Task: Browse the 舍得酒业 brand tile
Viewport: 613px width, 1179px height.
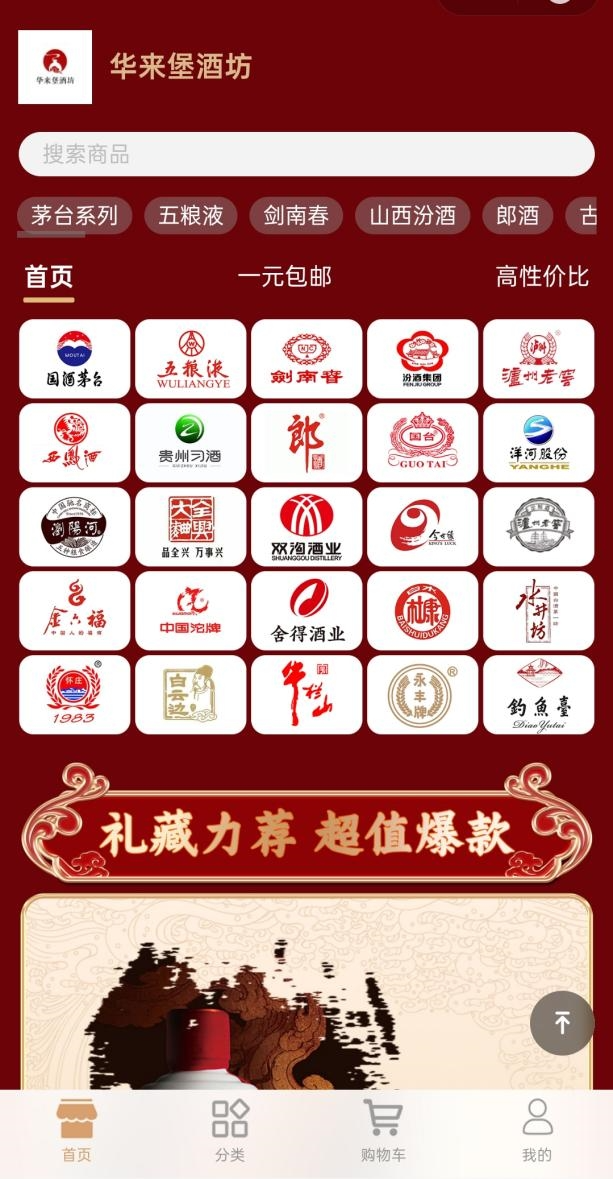Action: pos(307,611)
